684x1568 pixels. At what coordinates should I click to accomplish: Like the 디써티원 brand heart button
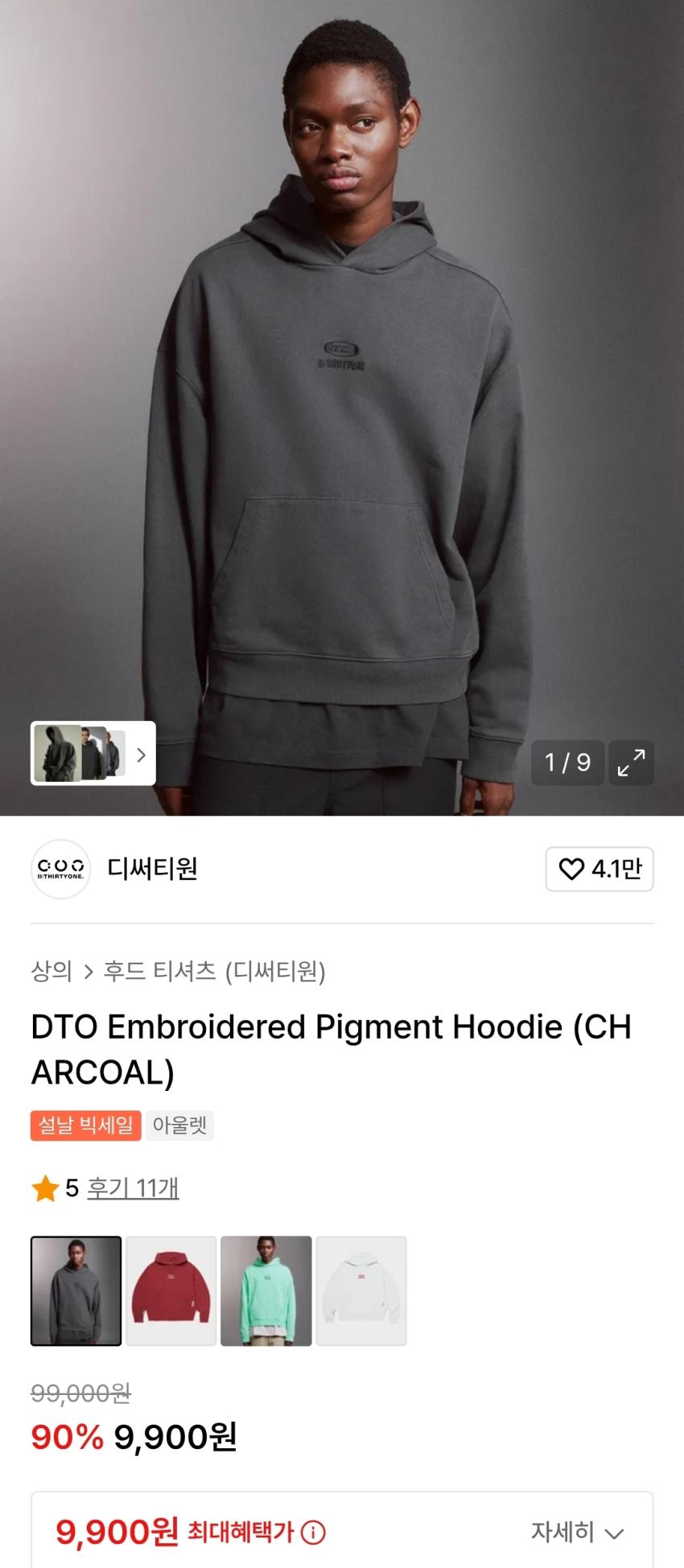point(600,869)
